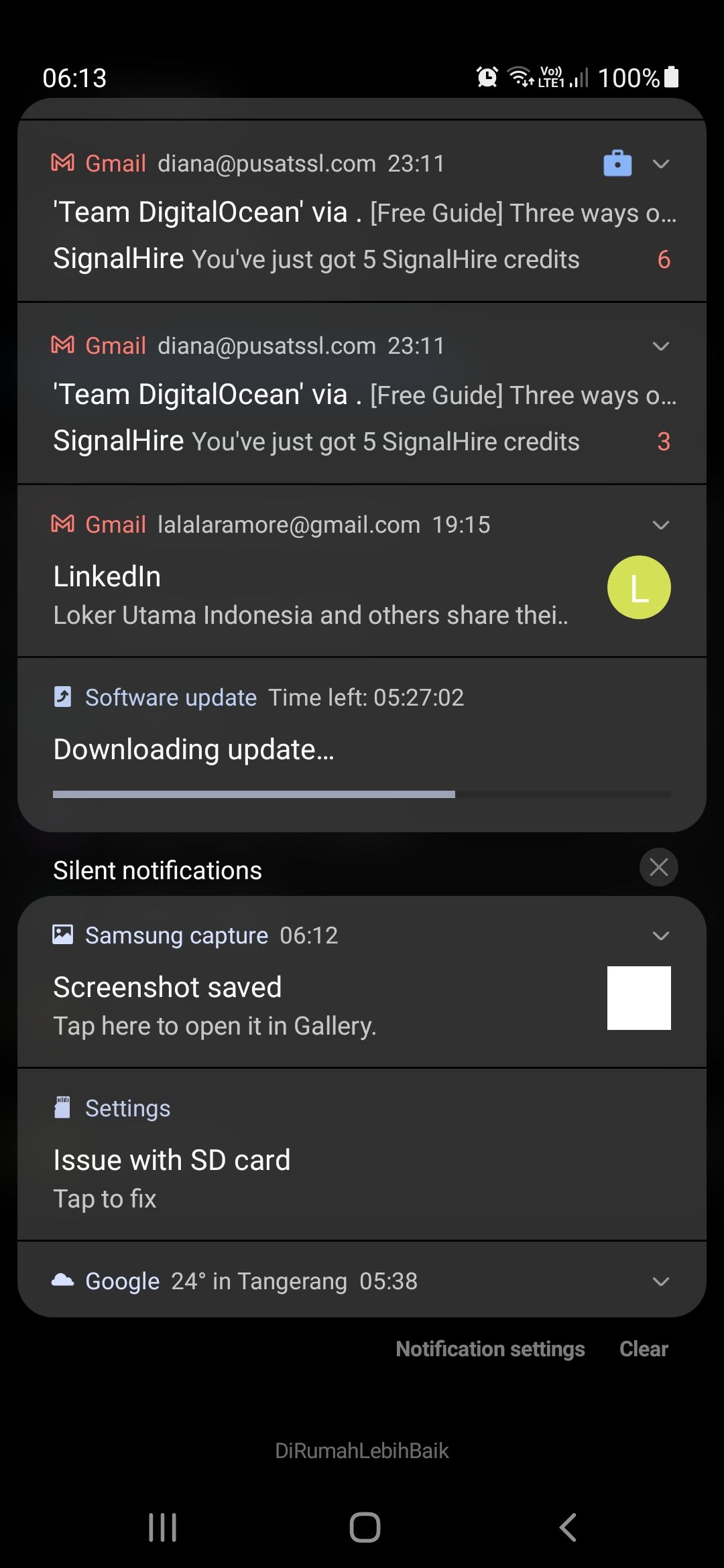Select the LinkedIn yellow avatar
Image resolution: width=724 pixels, height=1568 pixels.
tap(639, 587)
